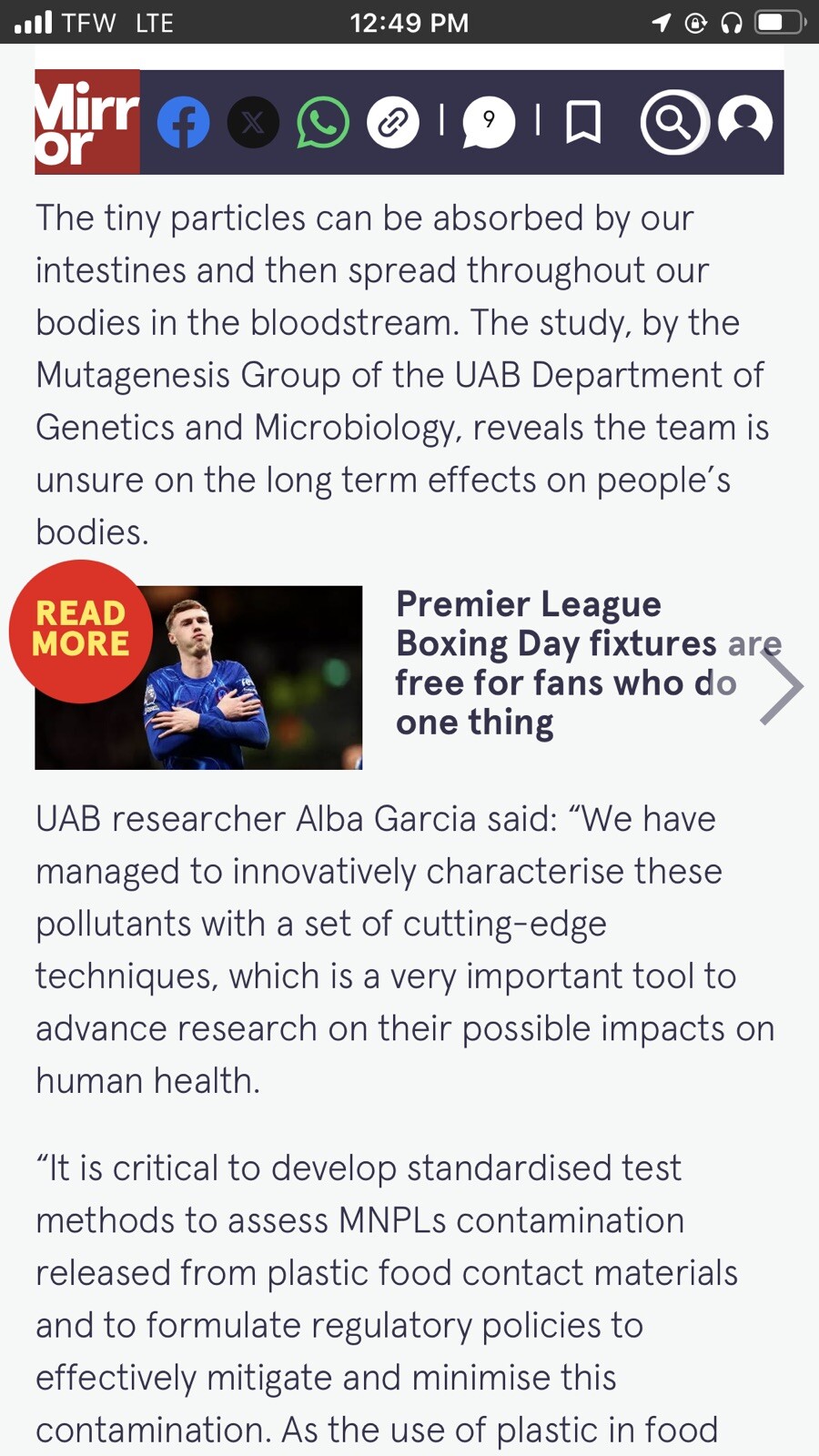The image size is (819, 1456).
Task: Open the 9 comments bubble
Action: coord(489,122)
